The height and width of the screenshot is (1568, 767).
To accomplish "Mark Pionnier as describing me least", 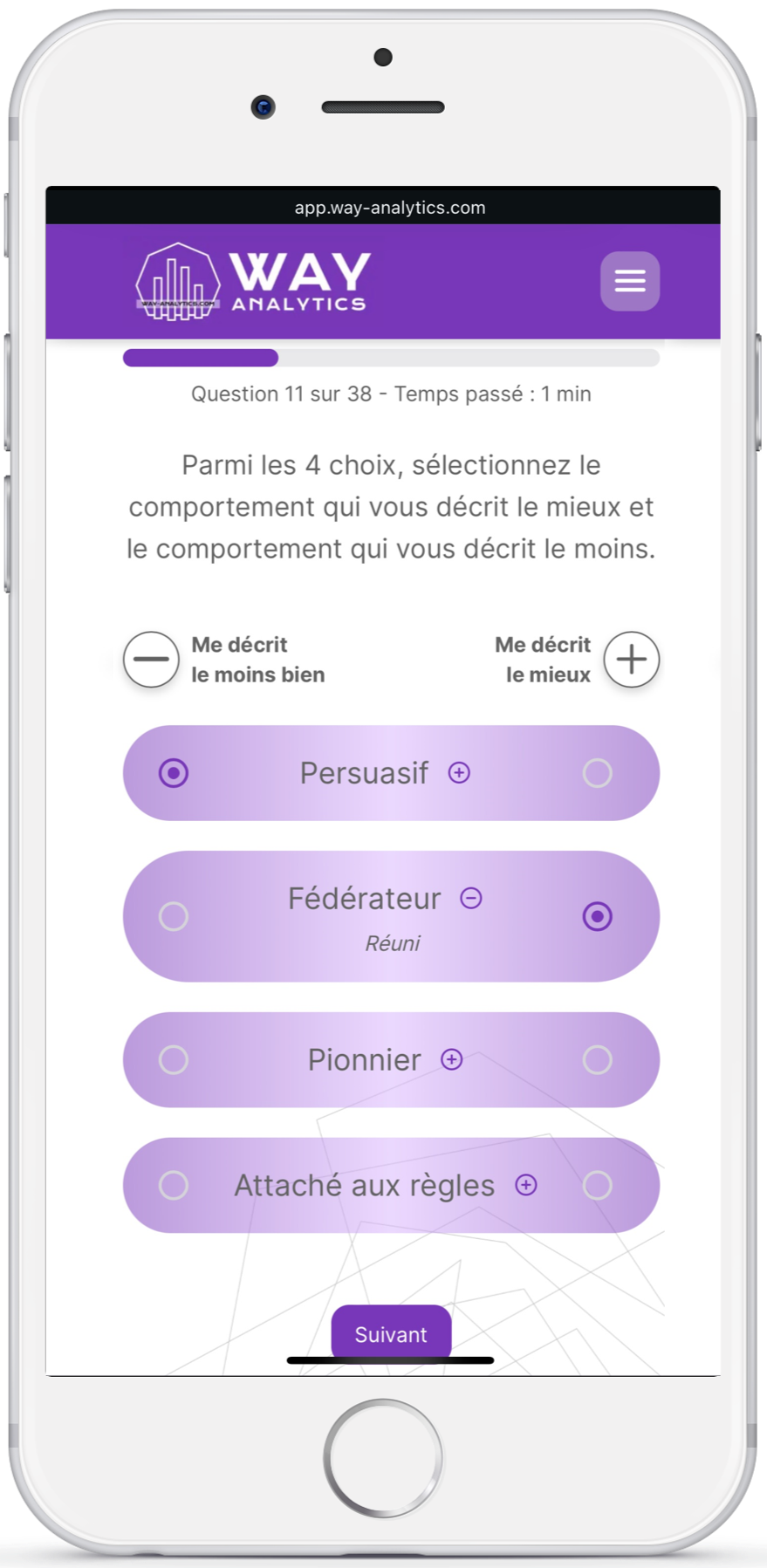I will pos(174,1059).
